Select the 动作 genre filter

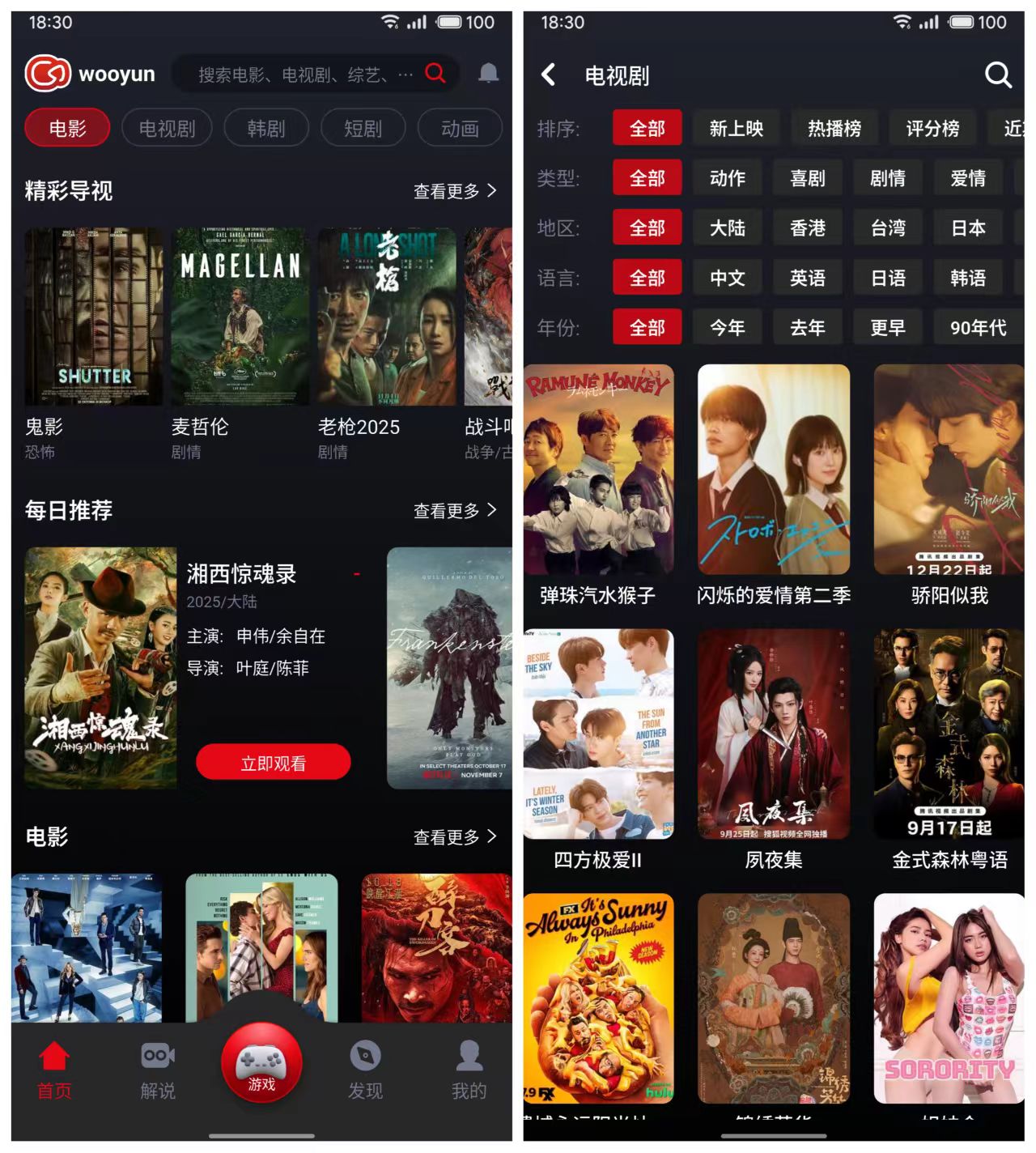[x=727, y=177]
